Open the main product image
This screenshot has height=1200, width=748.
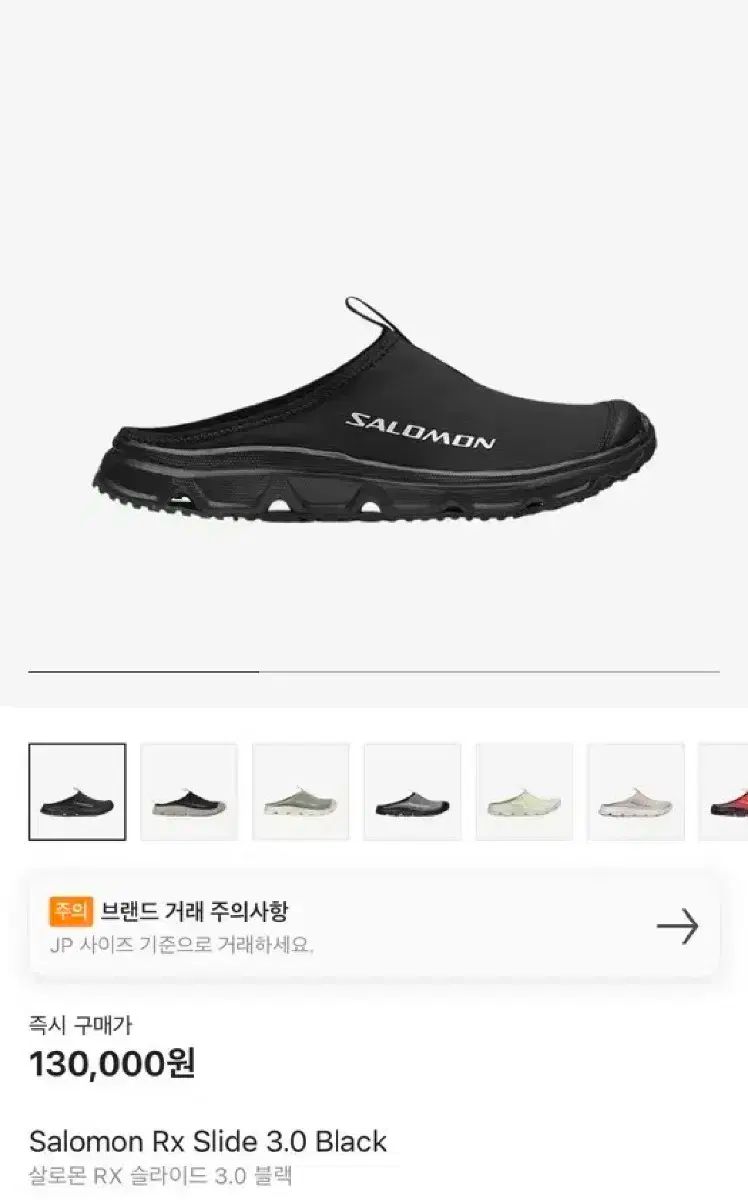coord(374,420)
